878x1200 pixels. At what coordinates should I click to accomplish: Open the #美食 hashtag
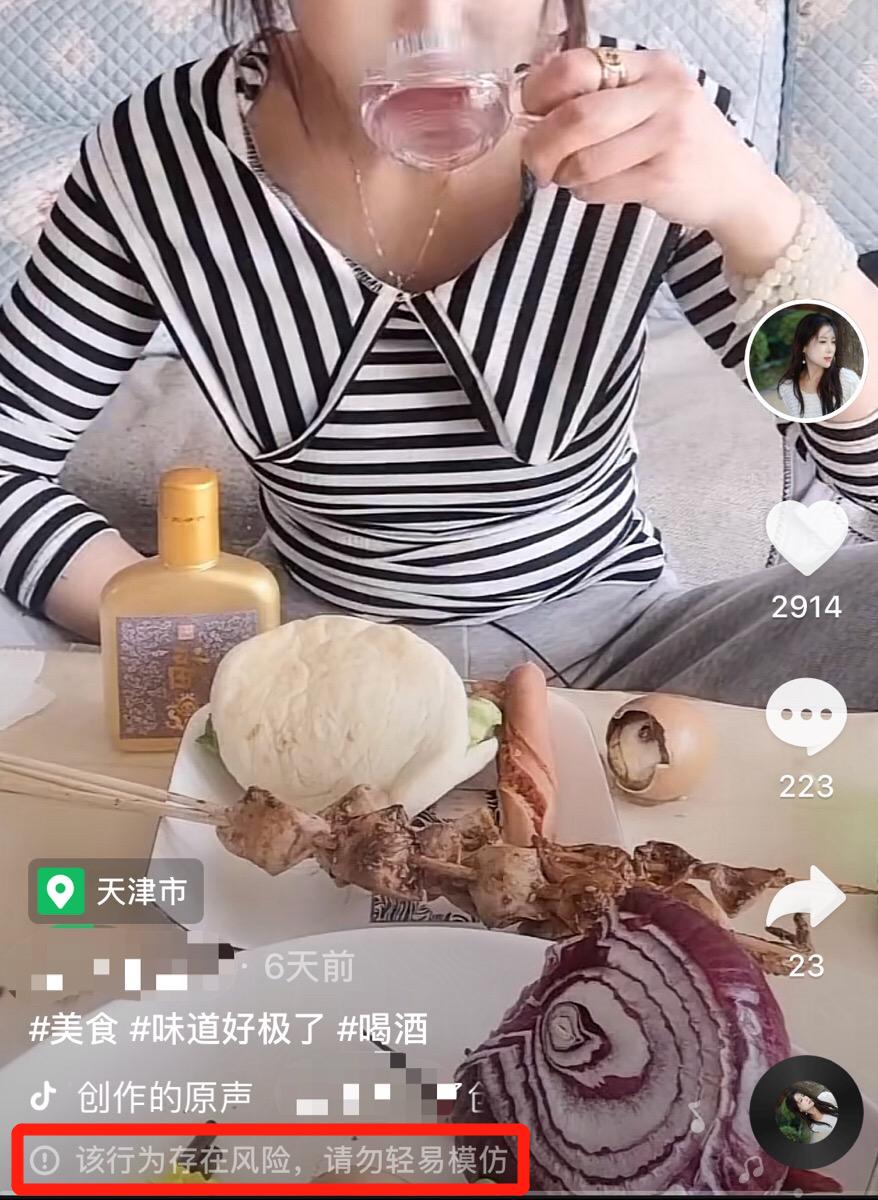click(74, 1030)
